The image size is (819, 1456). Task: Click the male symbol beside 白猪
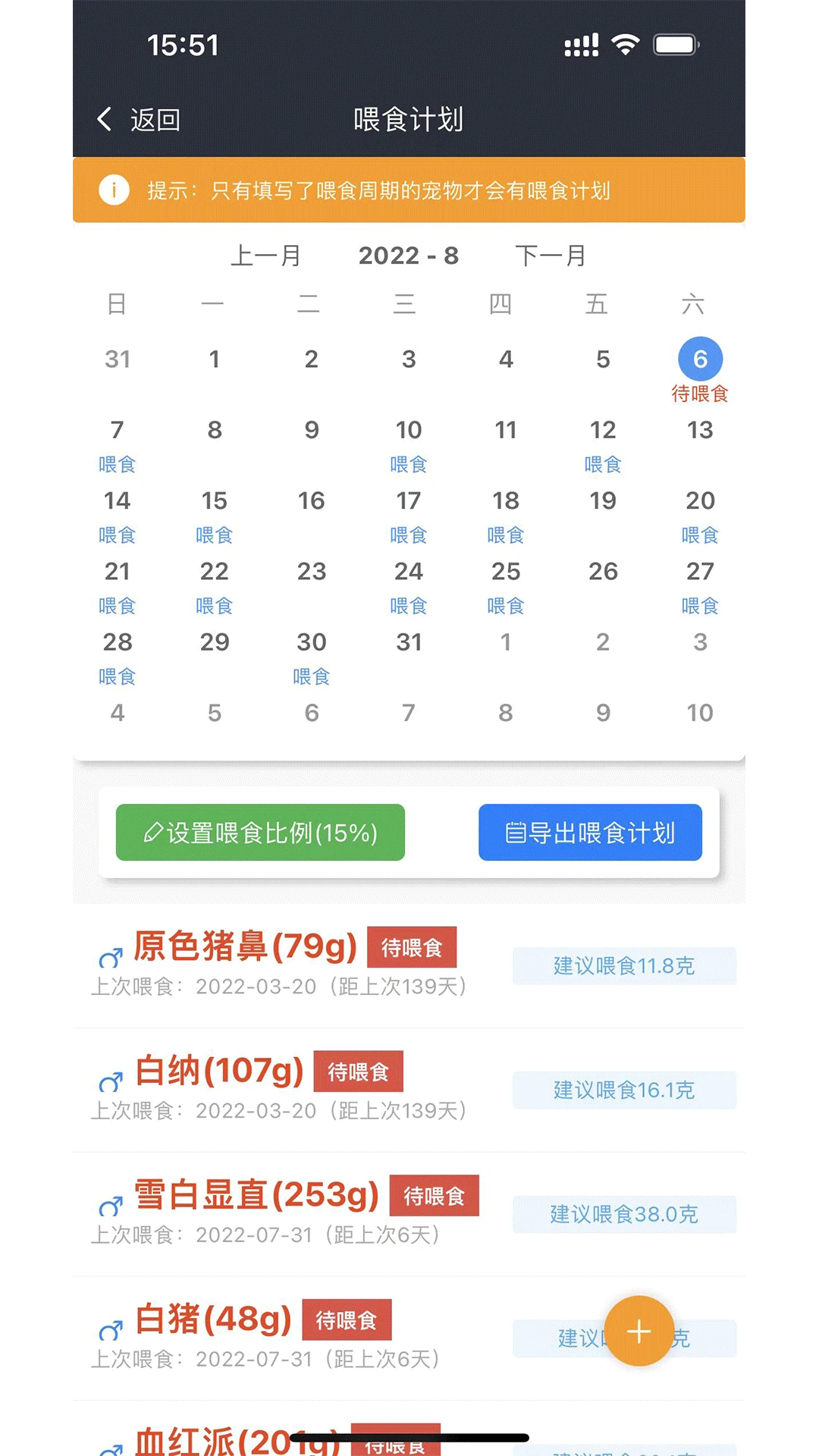pos(111,1326)
